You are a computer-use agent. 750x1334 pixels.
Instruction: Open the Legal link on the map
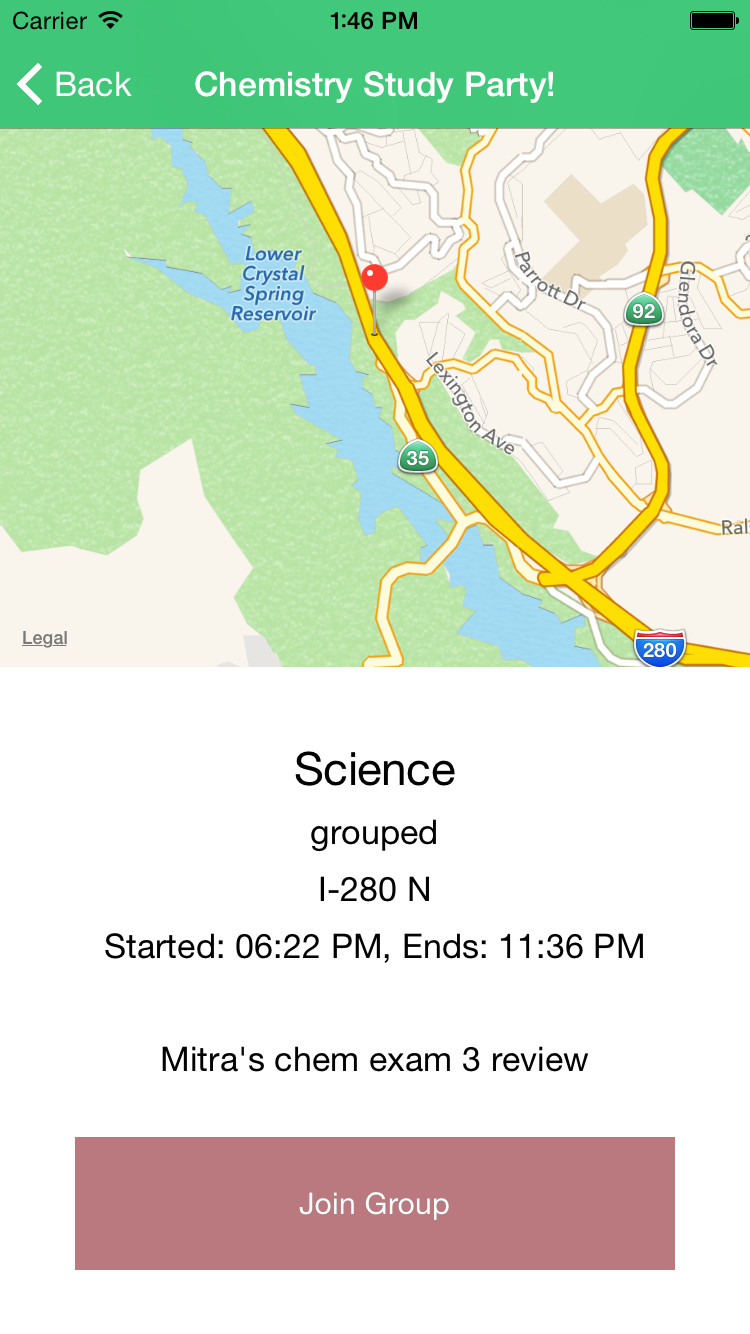45,638
